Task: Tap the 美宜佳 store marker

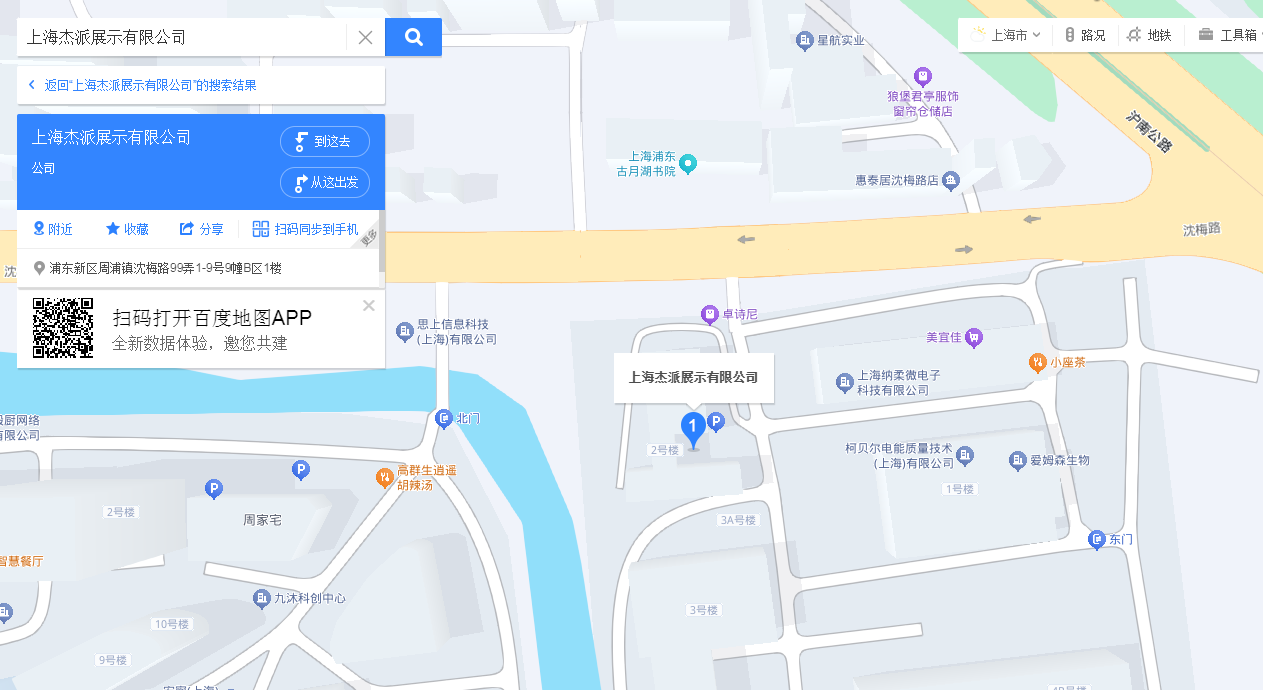Action: click(955, 338)
